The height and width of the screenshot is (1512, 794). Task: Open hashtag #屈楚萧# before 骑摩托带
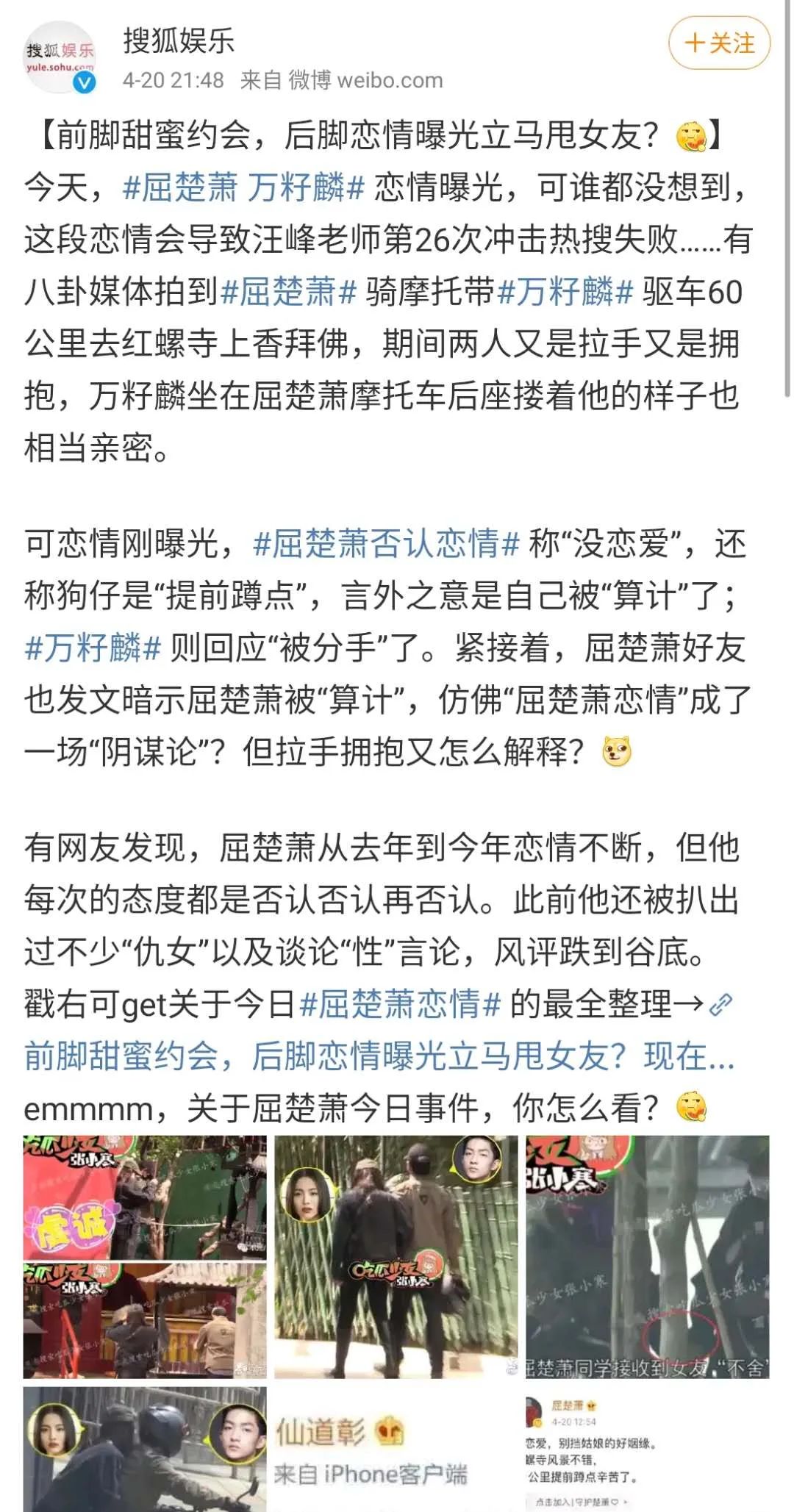click(289, 292)
